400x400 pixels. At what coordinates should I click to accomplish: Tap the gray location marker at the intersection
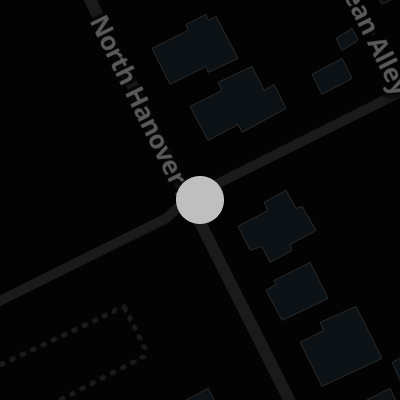tap(200, 200)
